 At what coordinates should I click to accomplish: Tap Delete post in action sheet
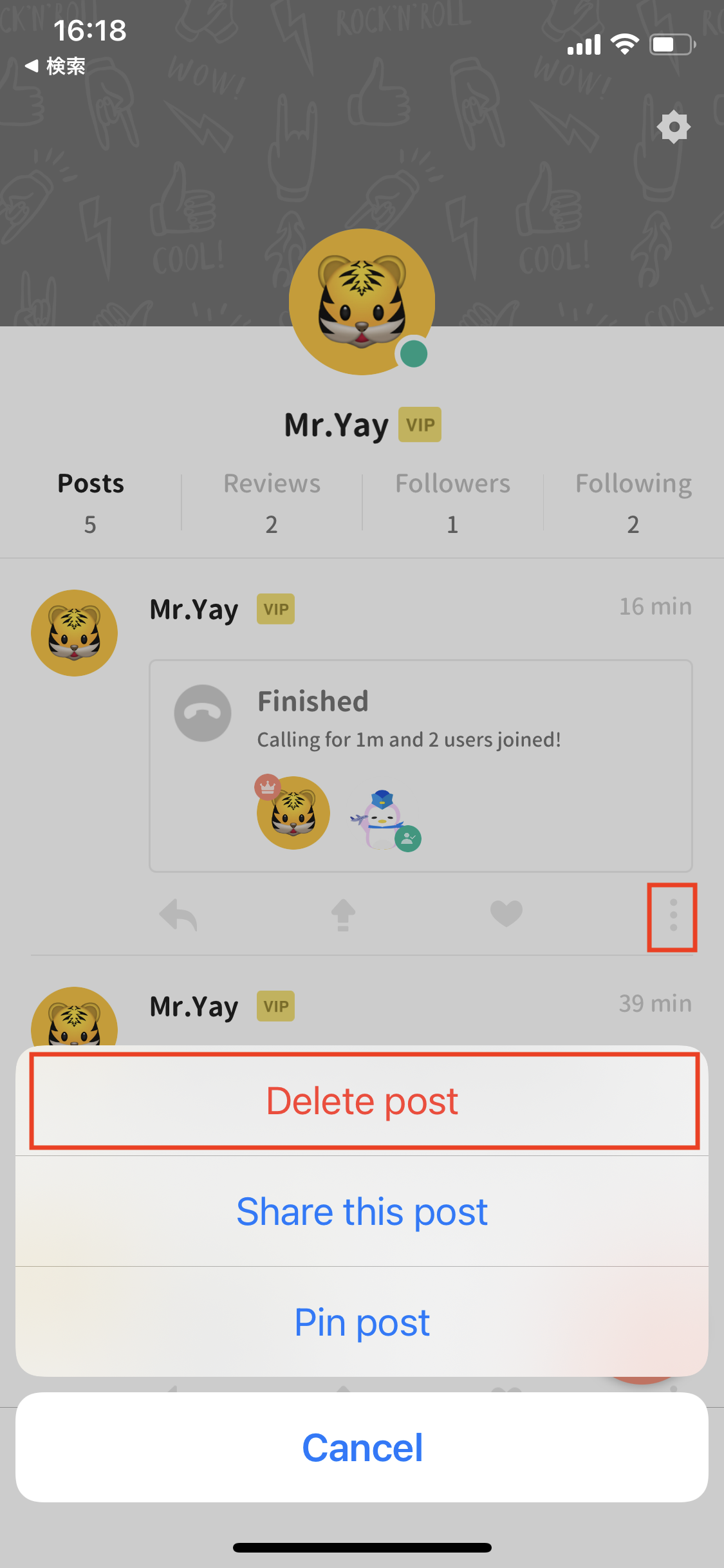pos(362,1101)
